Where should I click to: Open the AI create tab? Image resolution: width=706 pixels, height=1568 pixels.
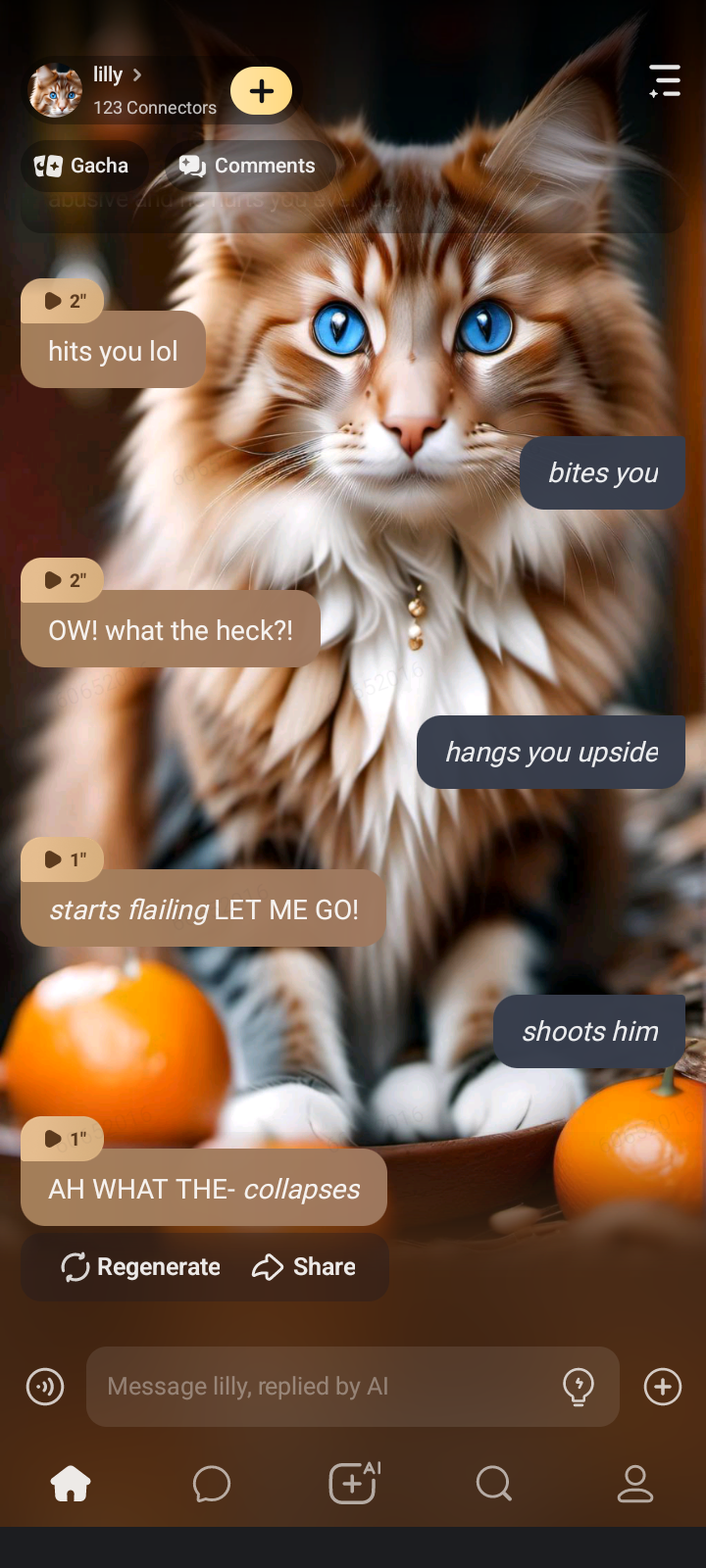pos(353,1484)
